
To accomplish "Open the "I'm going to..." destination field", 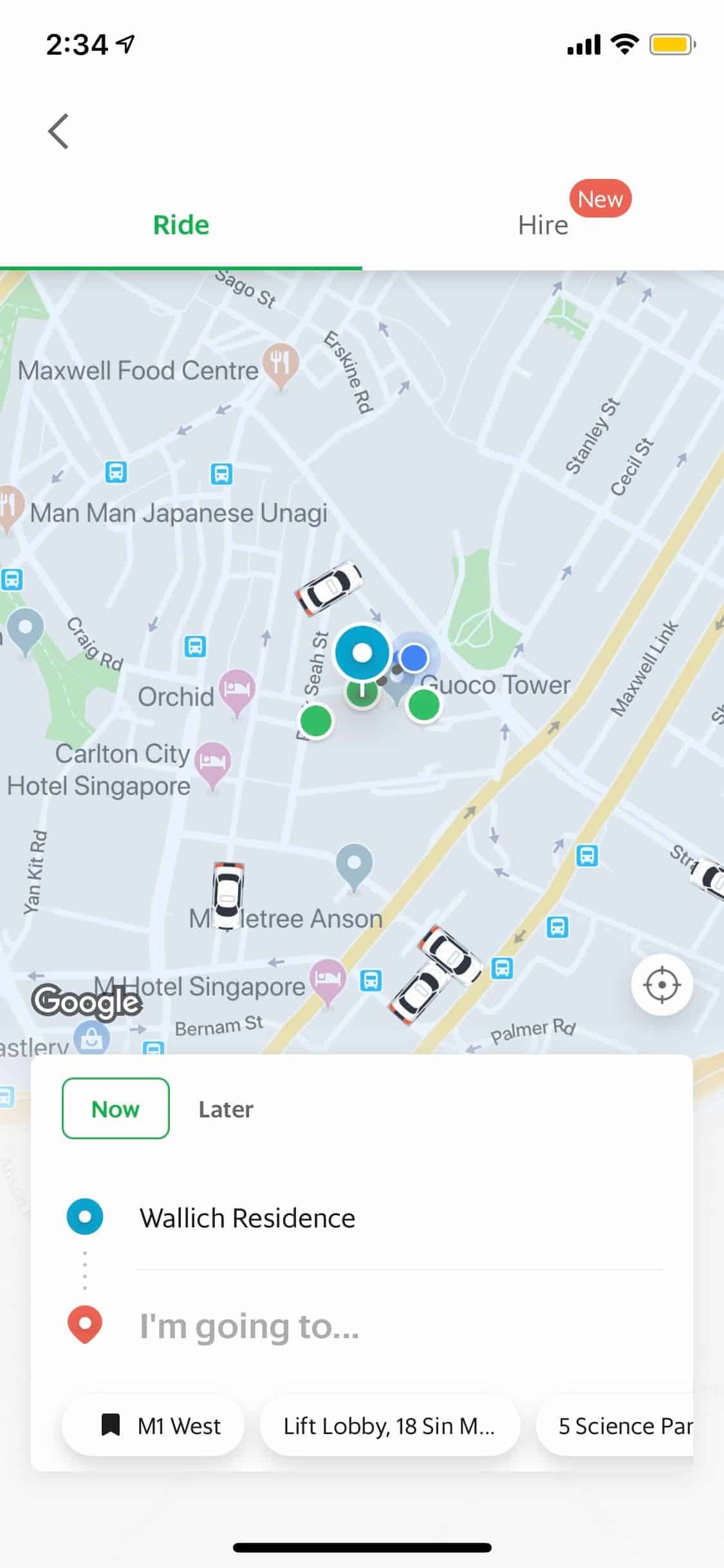I will click(363, 1325).
